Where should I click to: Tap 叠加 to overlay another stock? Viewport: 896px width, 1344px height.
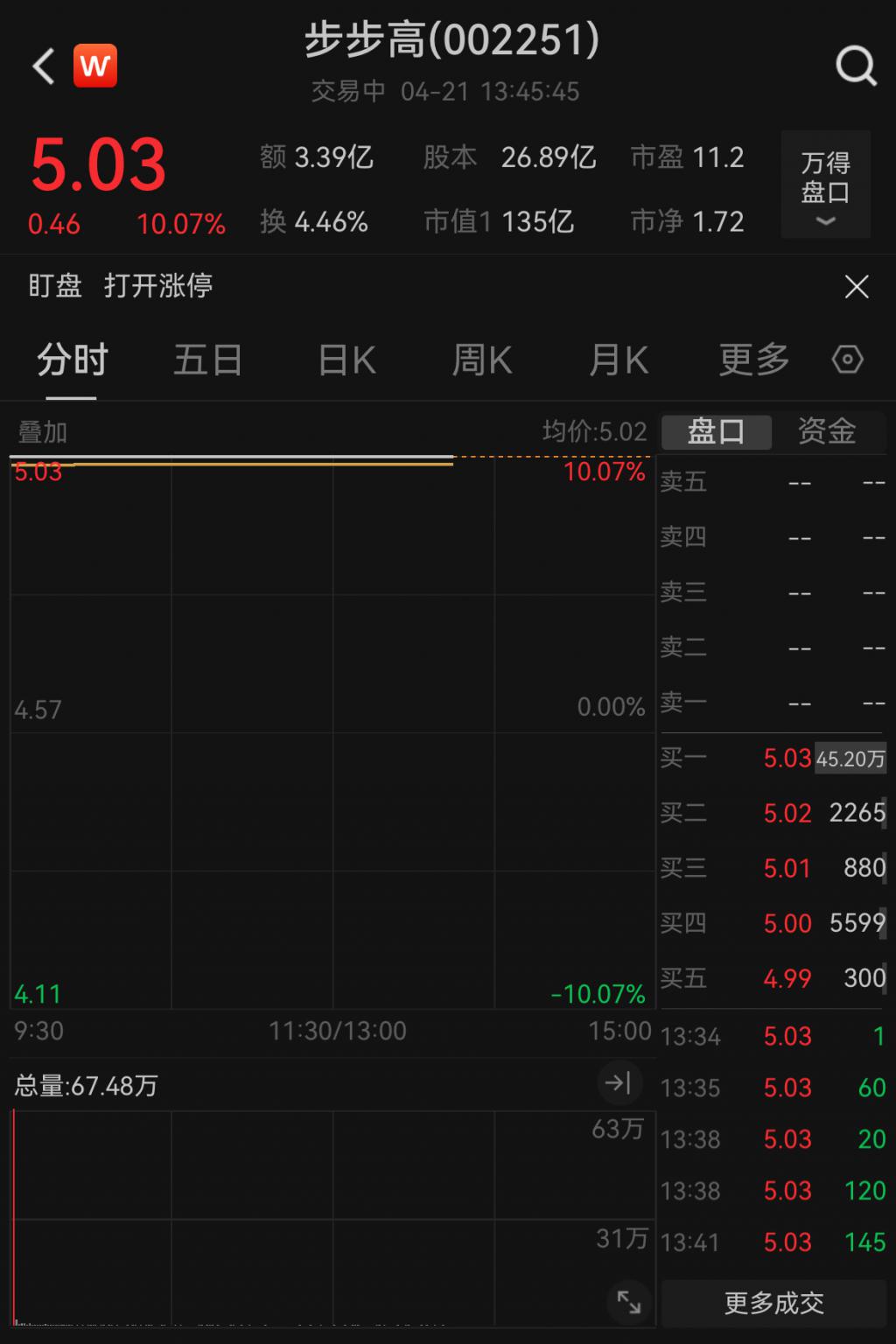tap(42, 432)
